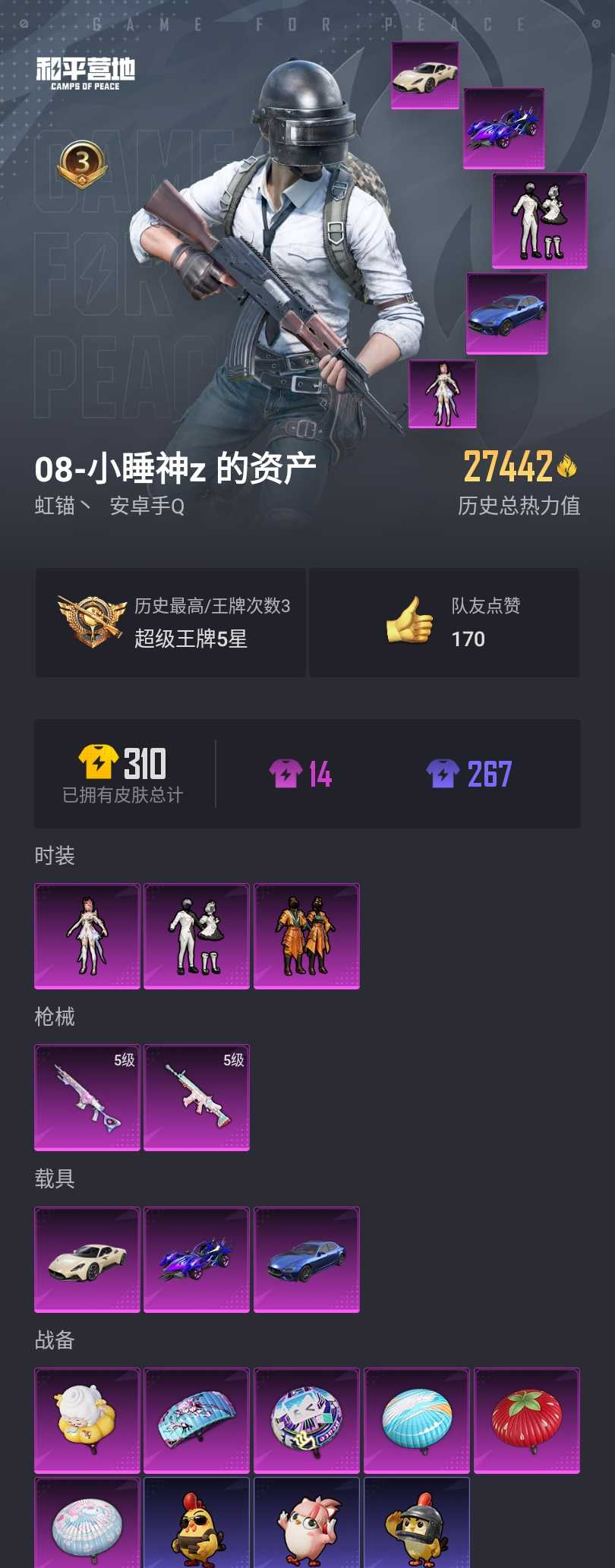Open the blue sedan vehicle skin

click(307, 1259)
